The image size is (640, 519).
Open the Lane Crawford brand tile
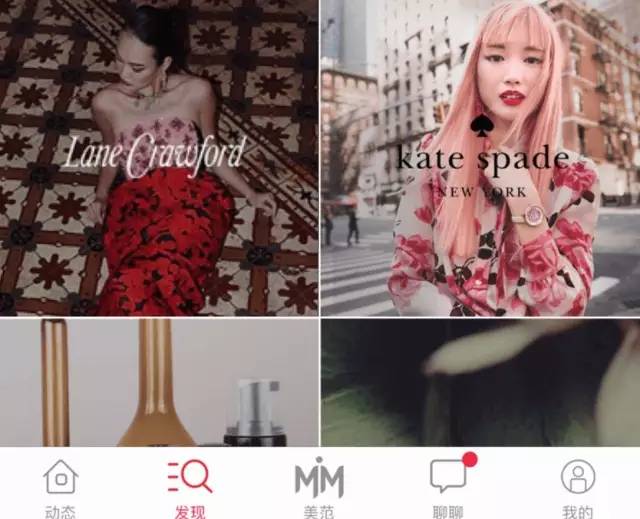pyautogui.click(x=158, y=157)
